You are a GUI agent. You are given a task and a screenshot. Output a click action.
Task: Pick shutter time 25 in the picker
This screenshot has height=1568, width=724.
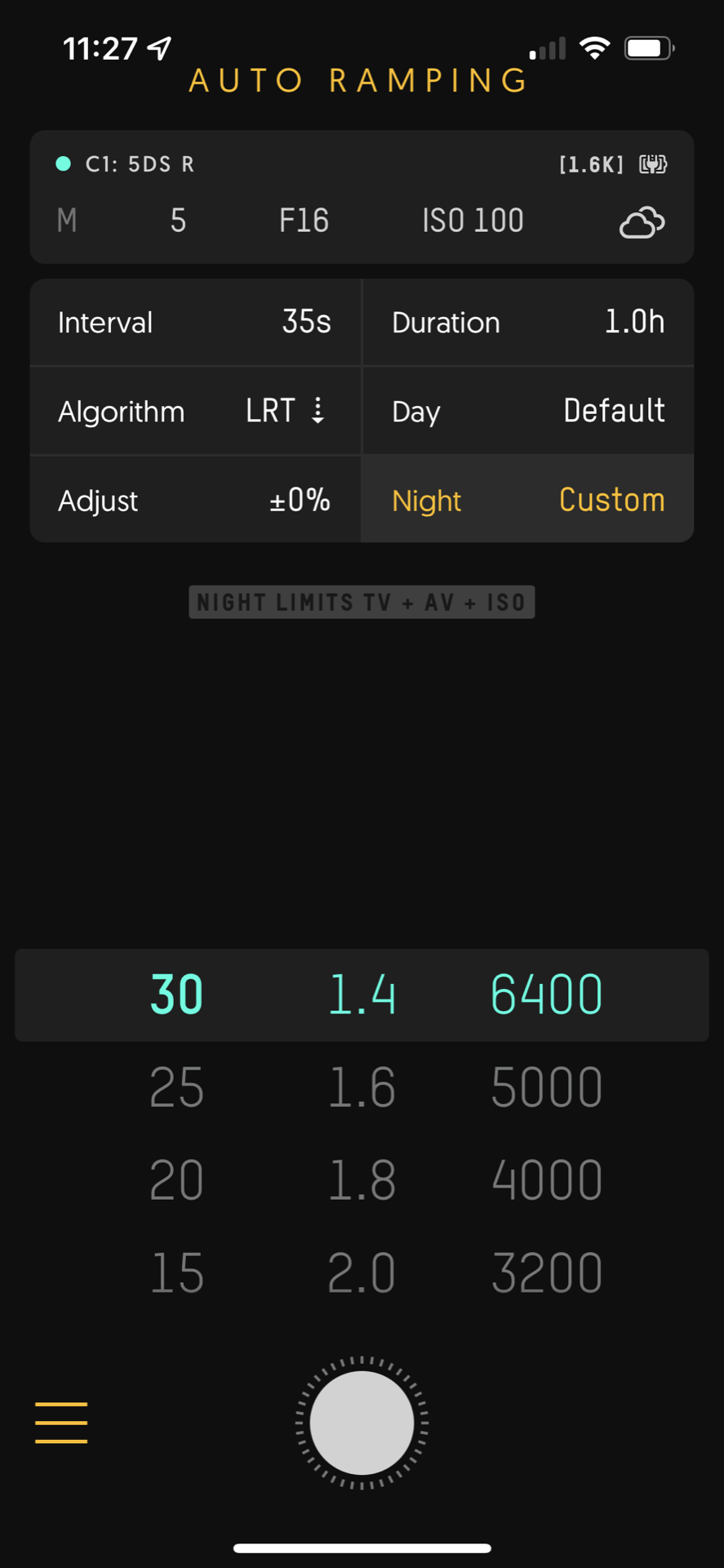pyautogui.click(x=176, y=1087)
